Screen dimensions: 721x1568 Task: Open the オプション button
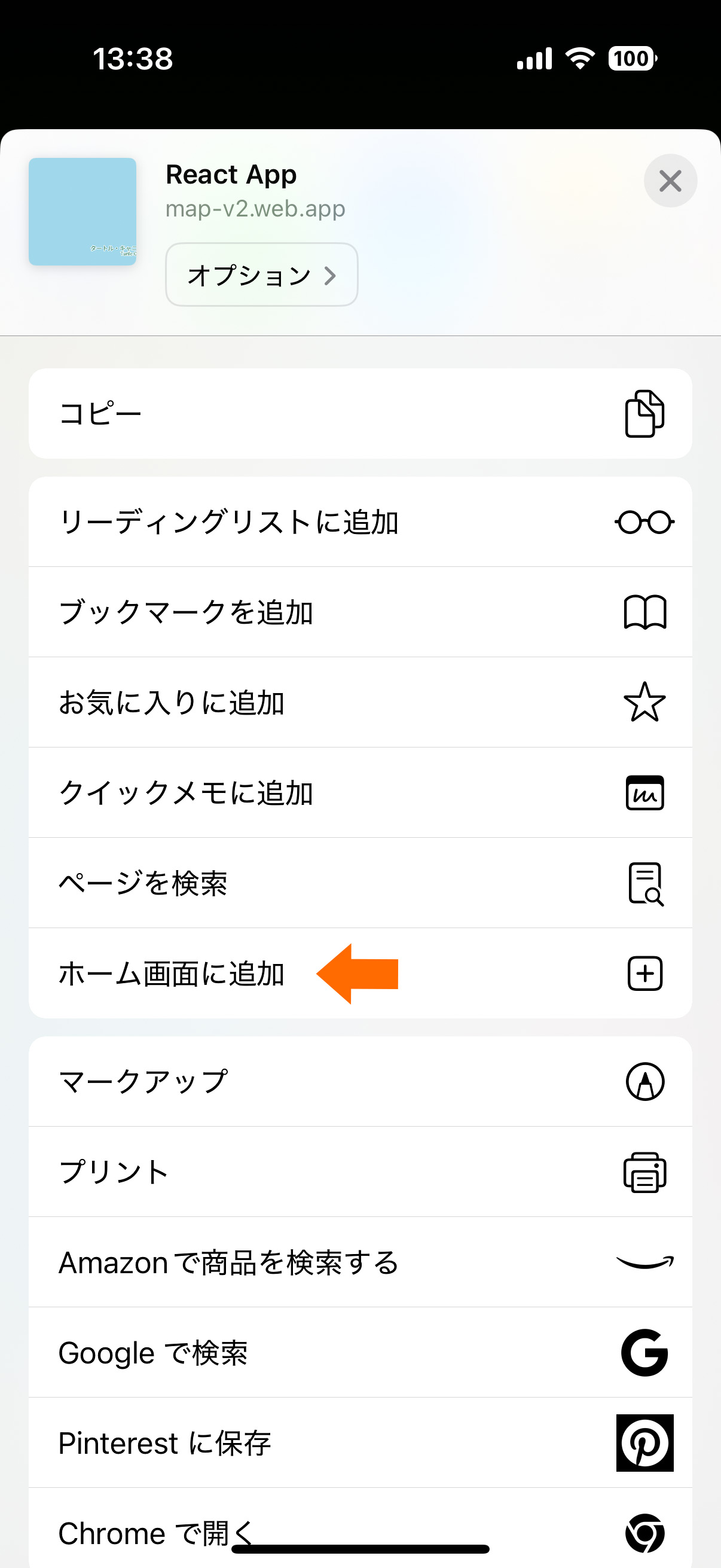pyautogui.click(x=262, y=274)
